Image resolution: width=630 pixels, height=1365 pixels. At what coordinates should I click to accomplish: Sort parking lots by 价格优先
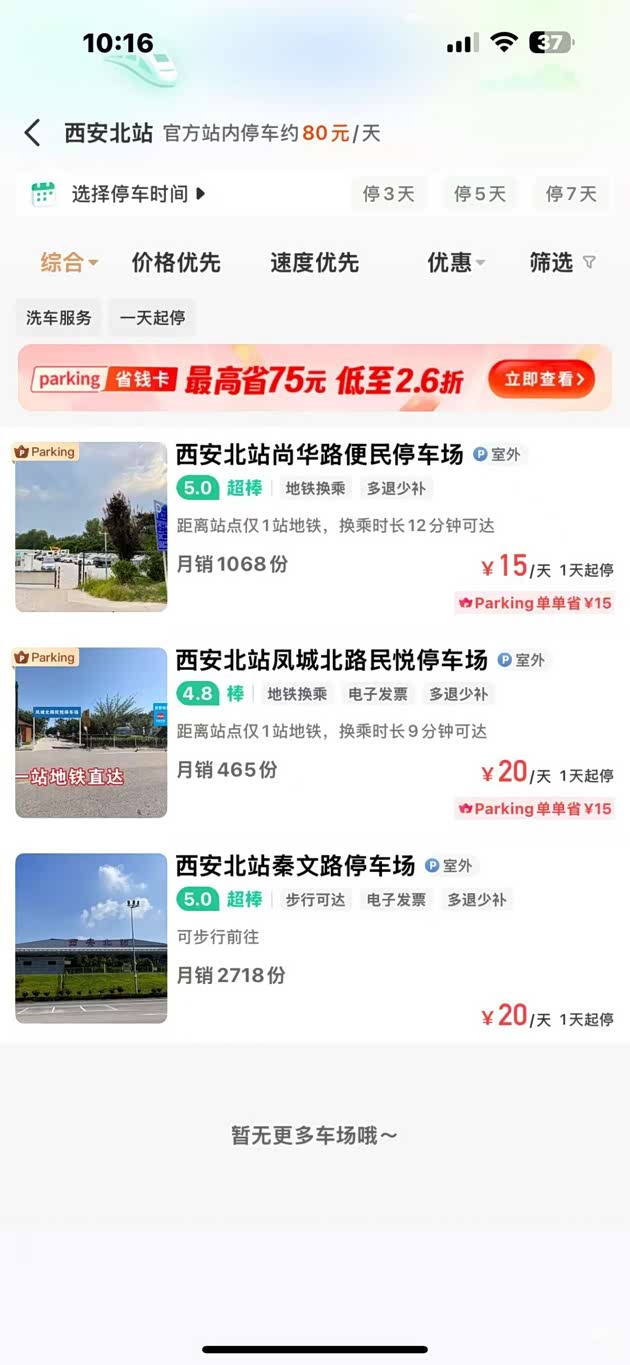click(176, 263)
